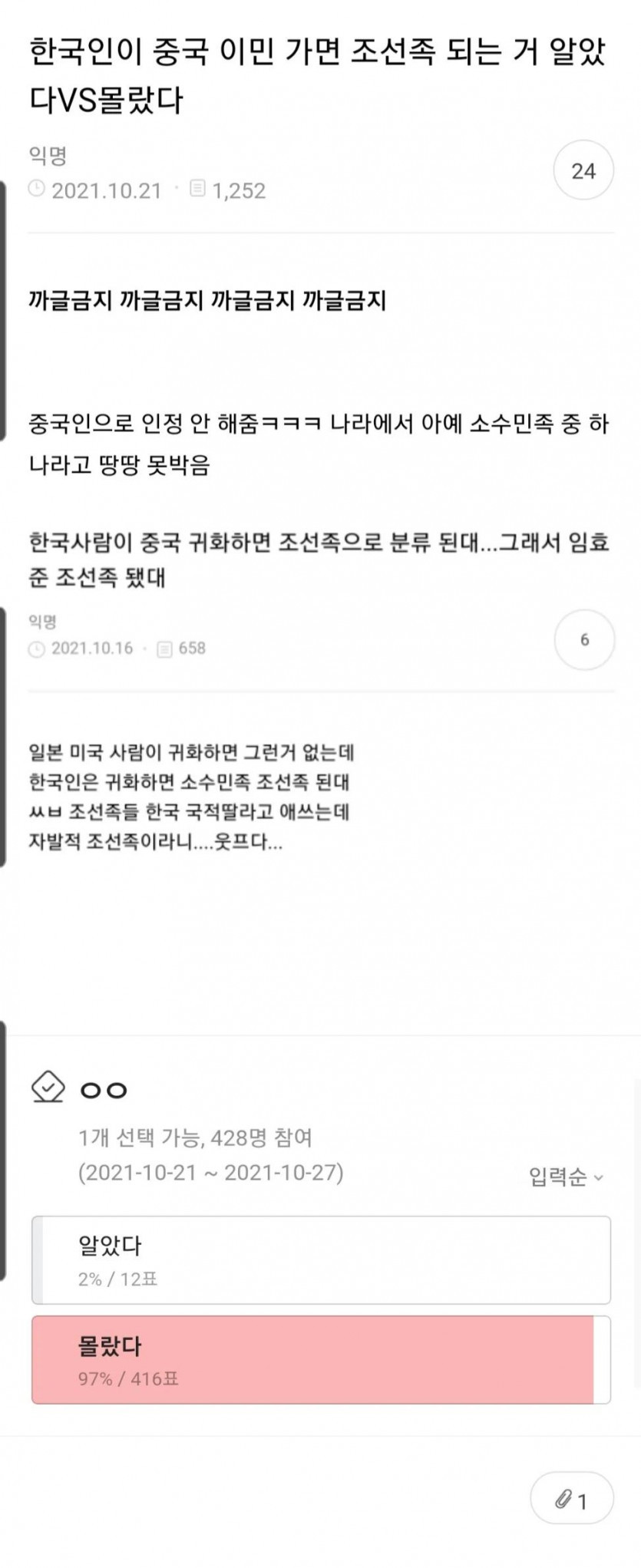
Task: Click the view count icon beside 658
Action: (x=164, y=648)
